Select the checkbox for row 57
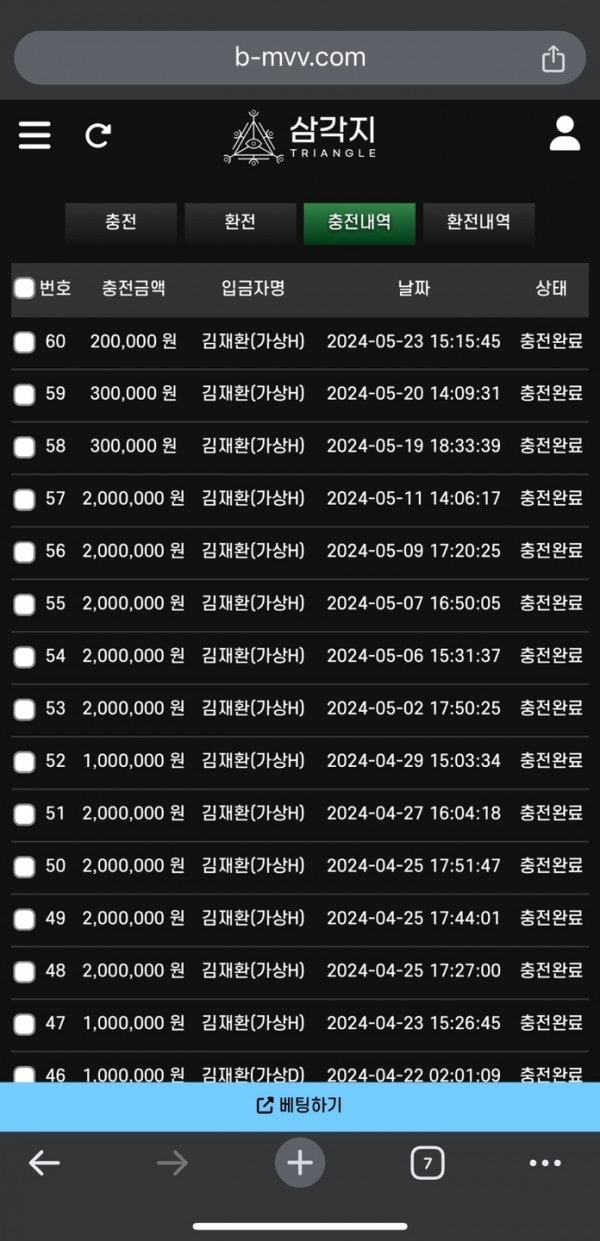 25,500
